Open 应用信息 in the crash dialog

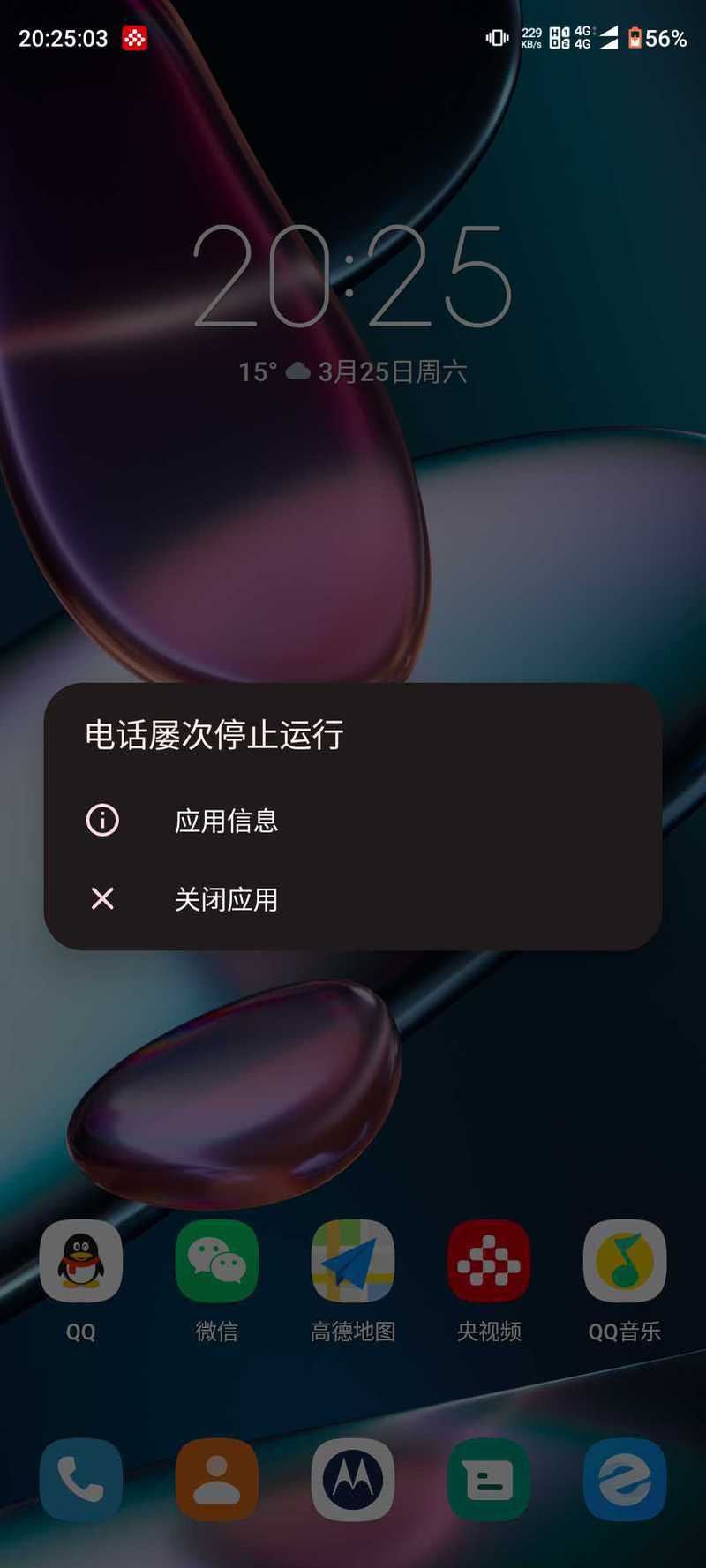[x=352, y=822]
